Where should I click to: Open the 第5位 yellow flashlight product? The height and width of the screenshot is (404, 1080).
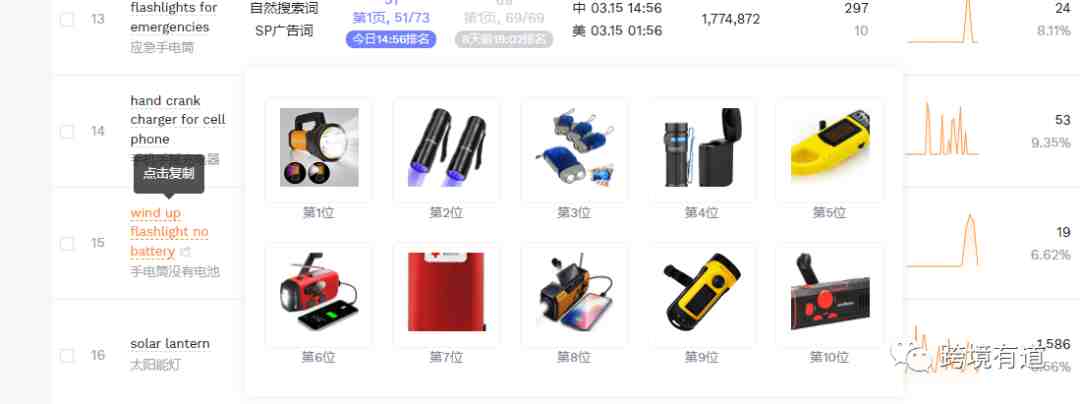click(829, 148)
